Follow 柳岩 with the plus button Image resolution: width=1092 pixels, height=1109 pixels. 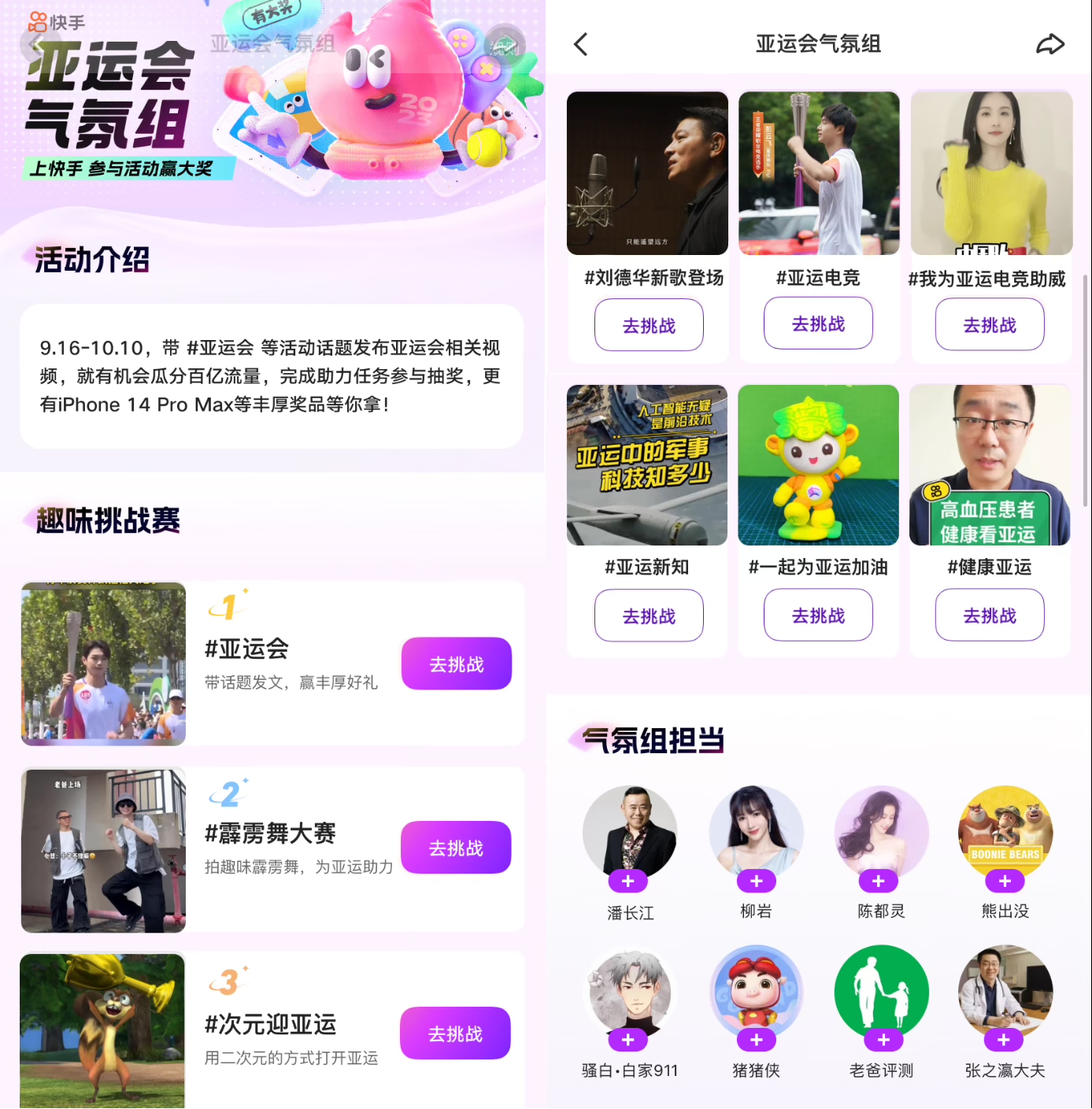pos(756,881)
